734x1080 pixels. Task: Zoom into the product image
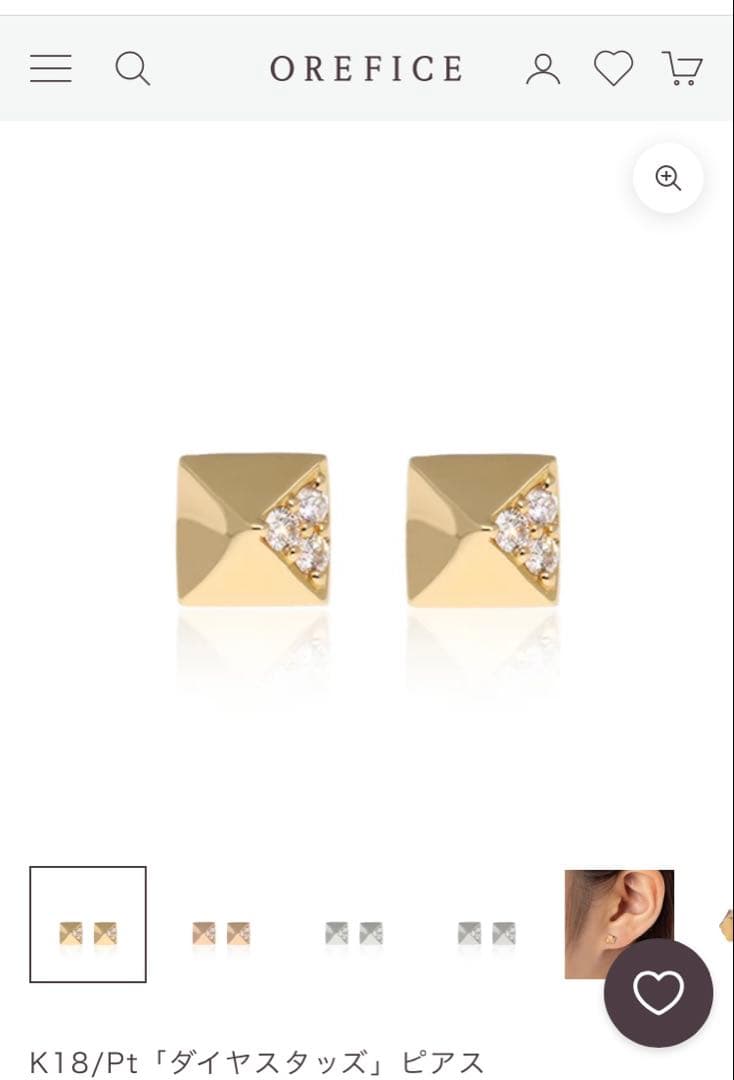point(668,178)
